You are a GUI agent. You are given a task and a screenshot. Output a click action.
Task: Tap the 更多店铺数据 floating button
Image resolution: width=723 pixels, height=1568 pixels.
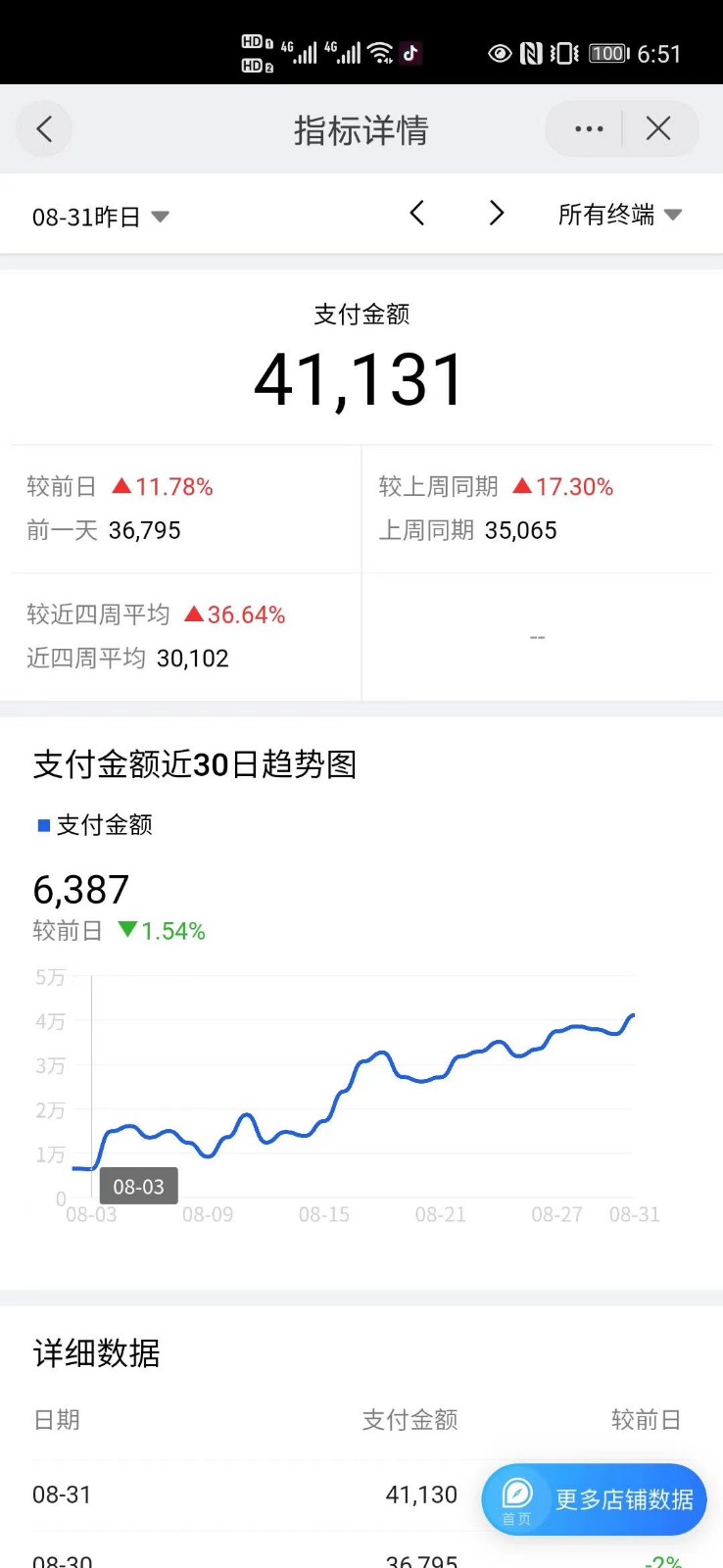pyautogui.click(x=595, y=1499)
